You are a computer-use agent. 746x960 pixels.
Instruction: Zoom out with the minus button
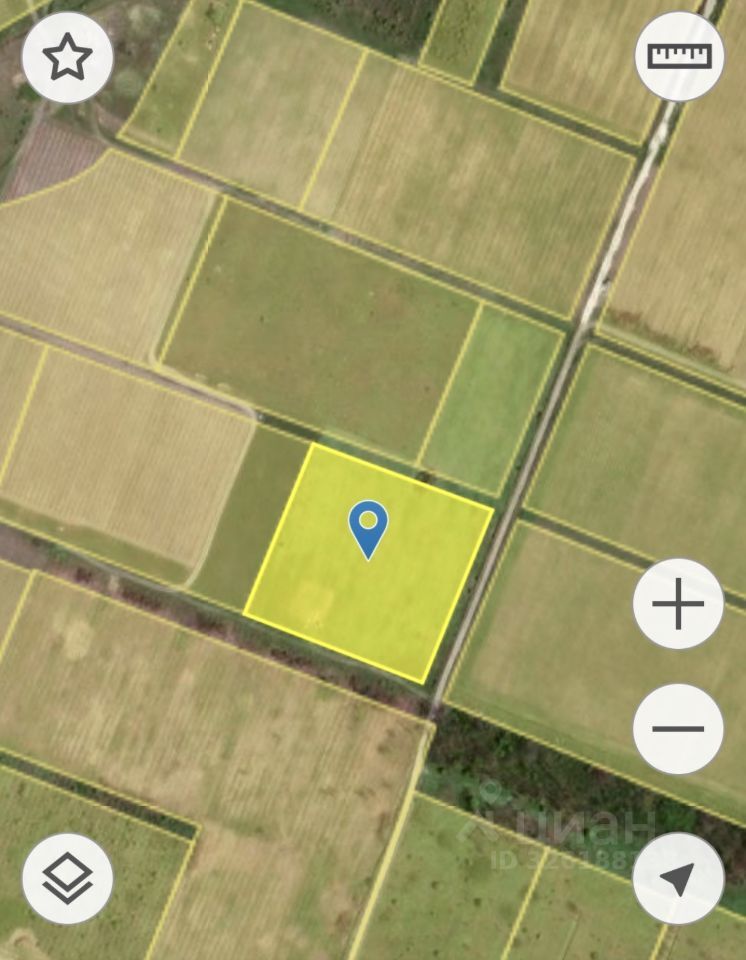(678, 728)
